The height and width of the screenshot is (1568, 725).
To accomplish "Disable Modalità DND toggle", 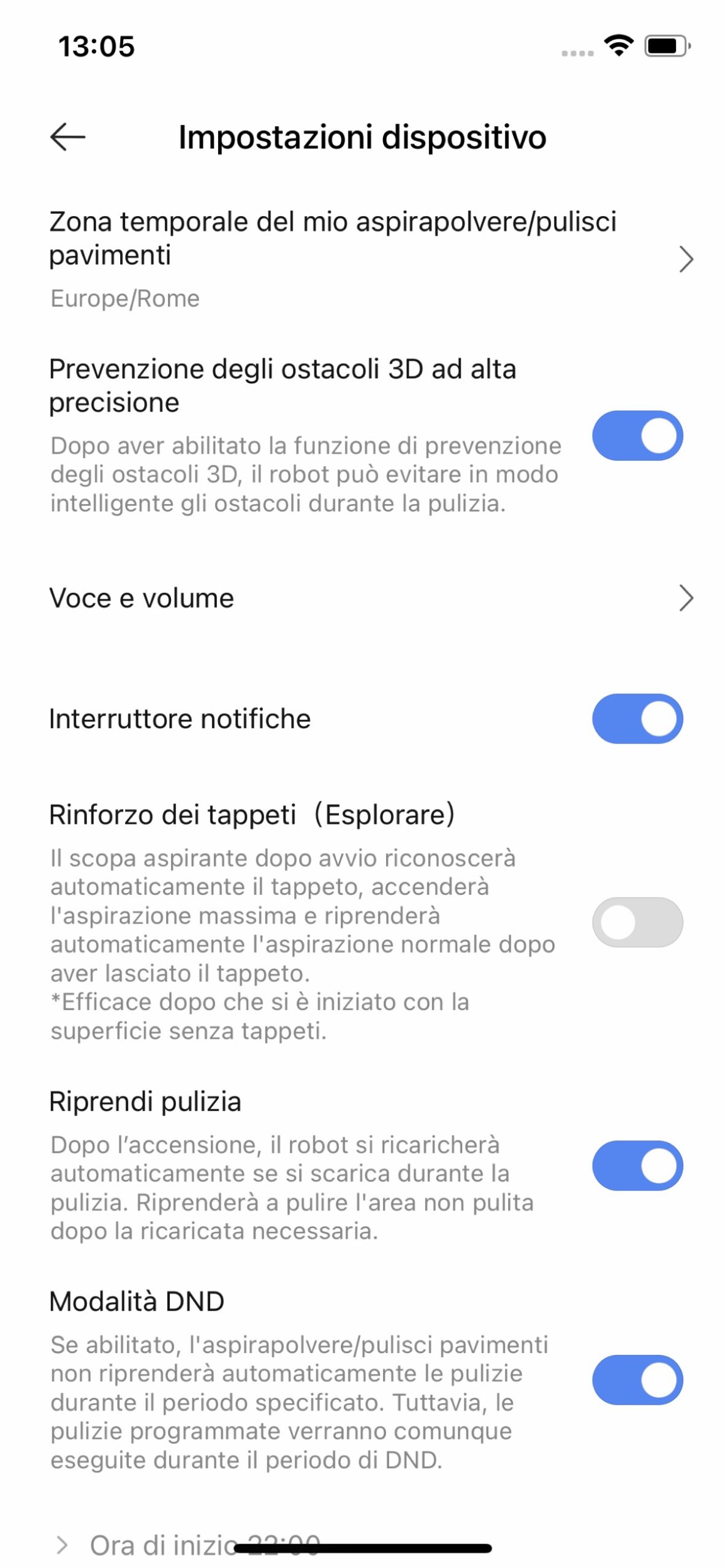I will 637,1379.
